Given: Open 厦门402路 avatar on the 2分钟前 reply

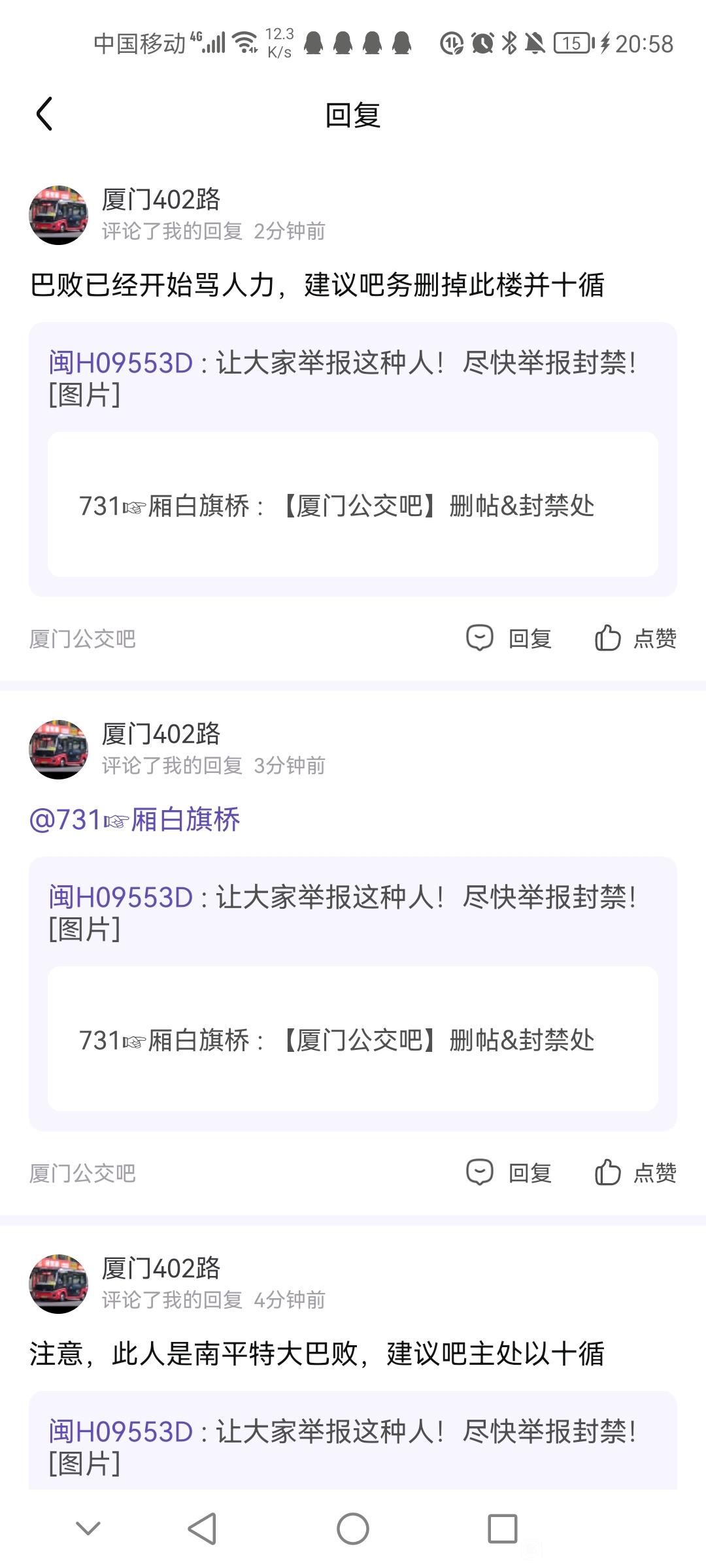Looking at the screenshot, I should (x=58, y=215).
